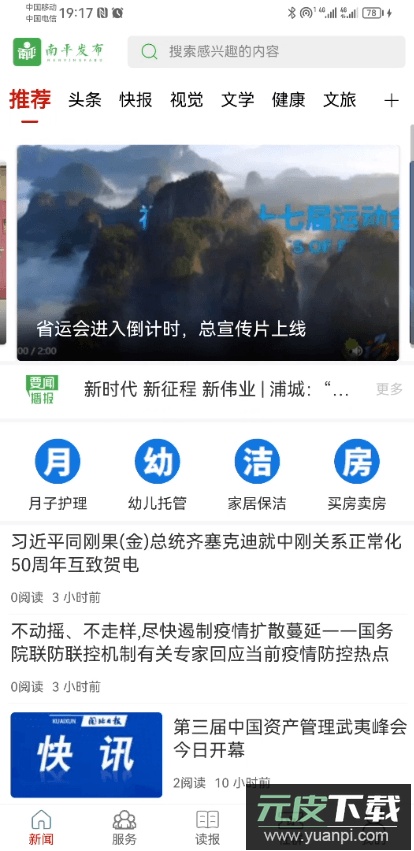Open the search box for interesting content
Image resolution: width=414 pixels, height=851 pixels.
pyautogui.click(x=266, y=52)
